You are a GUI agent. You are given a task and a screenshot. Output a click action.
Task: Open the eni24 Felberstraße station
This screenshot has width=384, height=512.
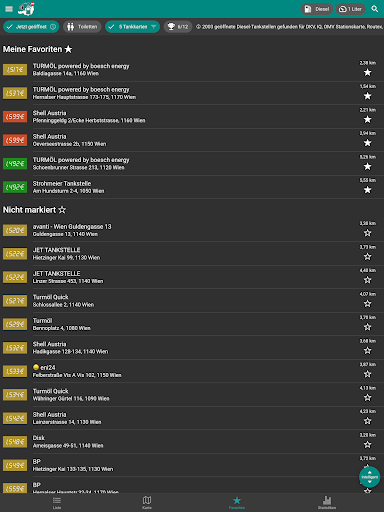point(192,371)
